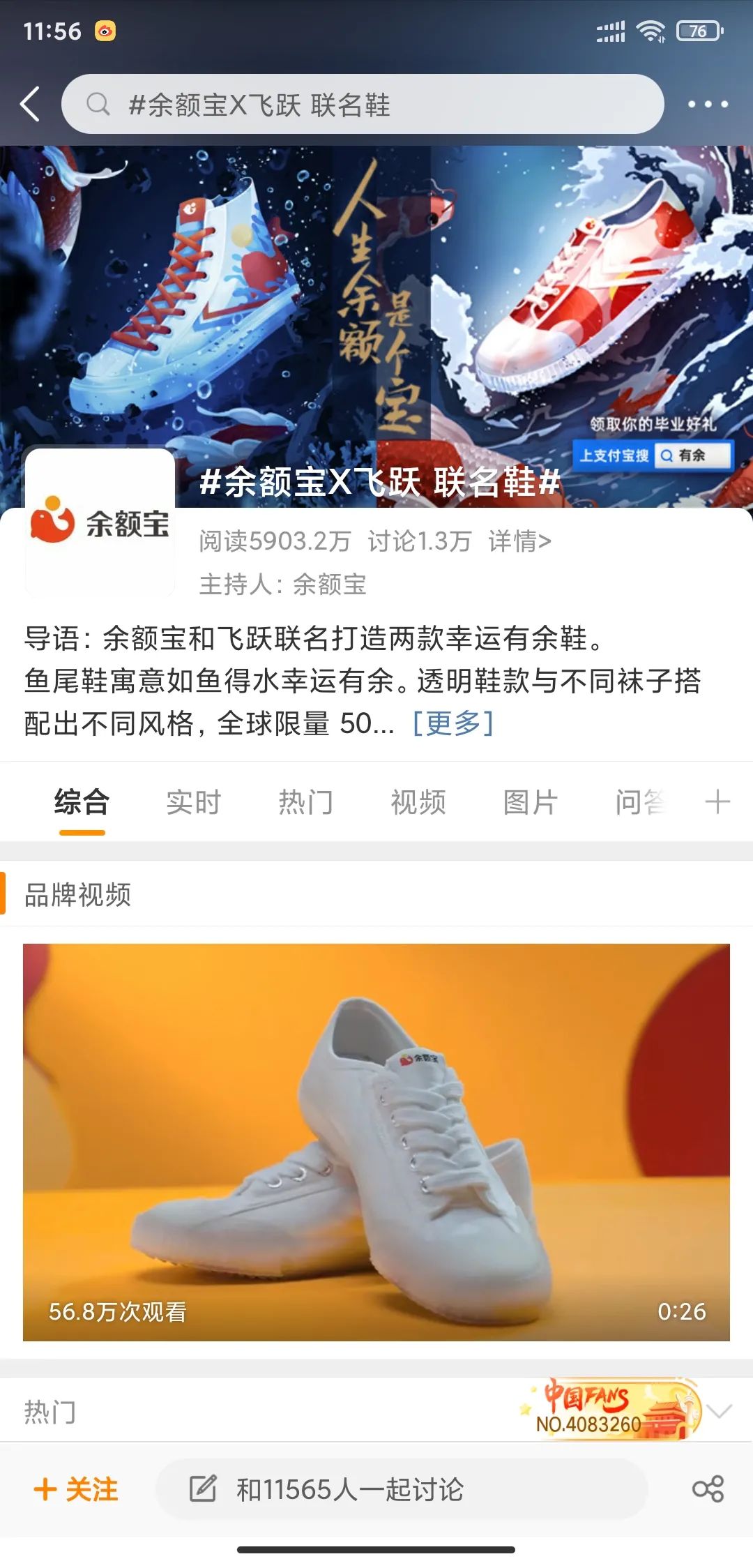Share this topic page
This screenshot has height=1568, width=753.
[708, 1489]
